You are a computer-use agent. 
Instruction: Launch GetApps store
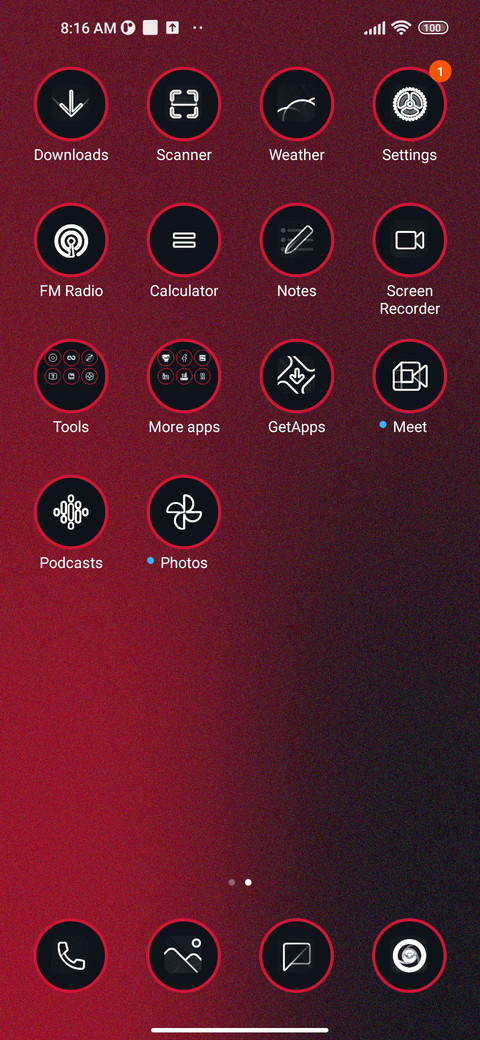[x=296, y=376]
